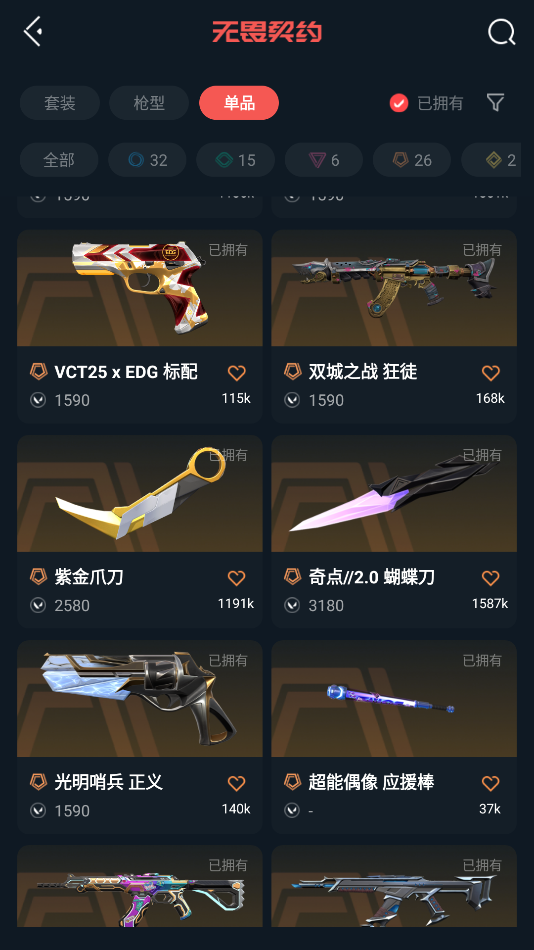Open the search icon
Viewport: 534px width, 950px height.
[x=501, y=32]
